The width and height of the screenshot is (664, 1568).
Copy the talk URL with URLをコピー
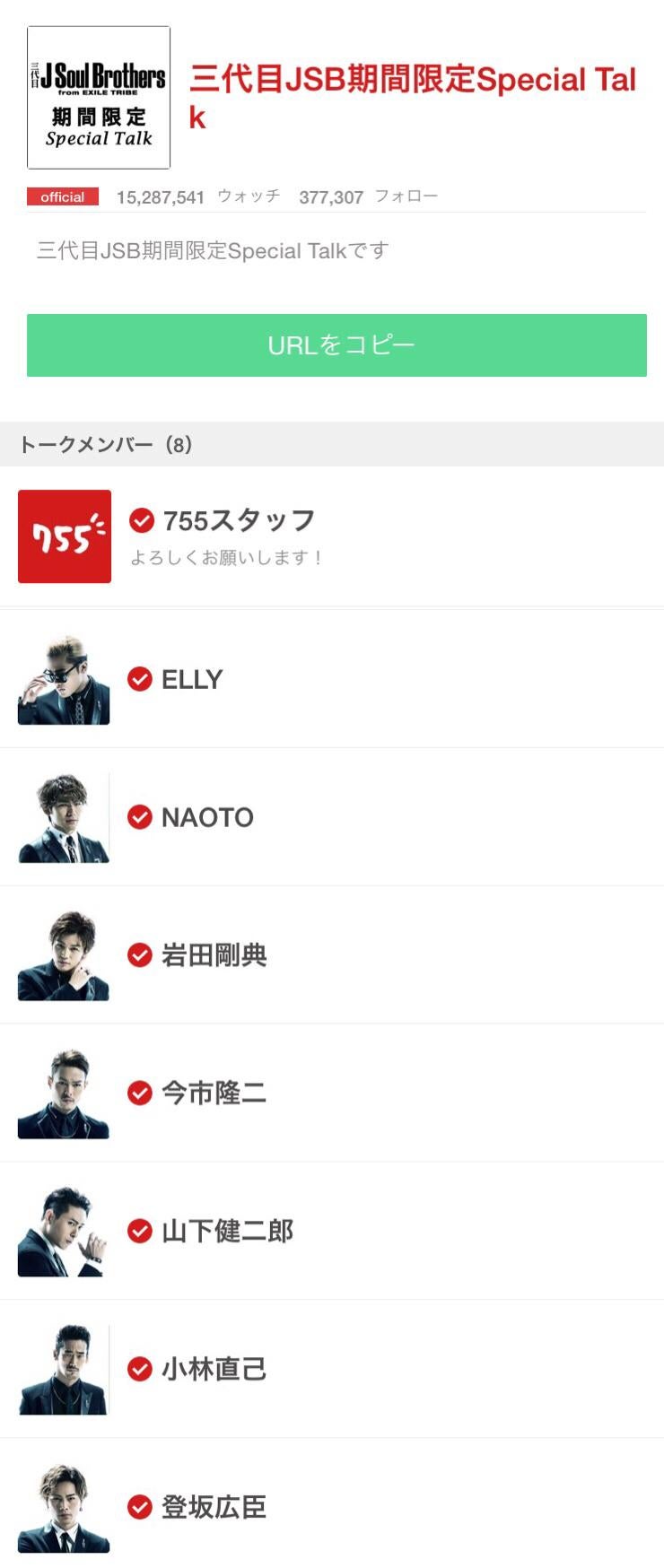point(336,345)
